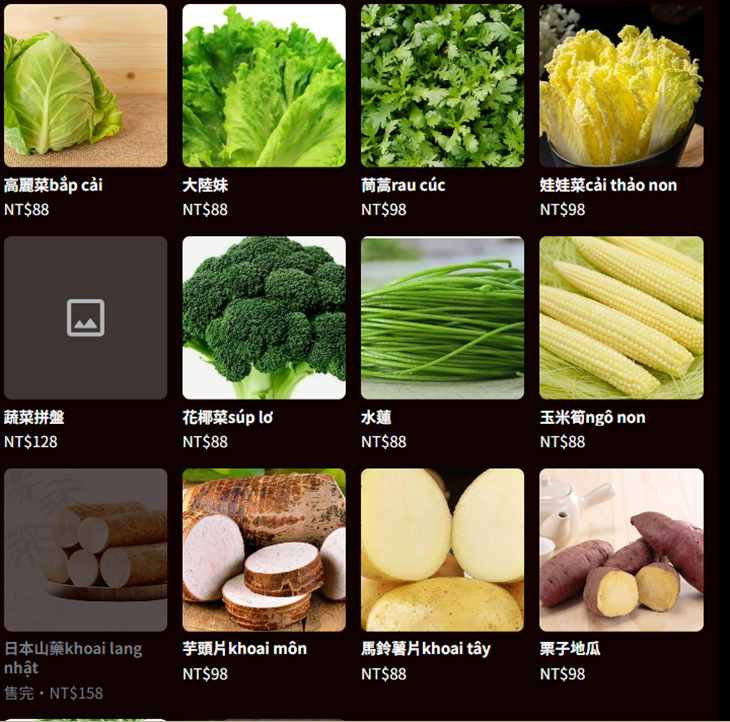Viewport: 730px width, 722px height.
Task: Select the 馬鈴薯片 khoai tây potato item
Action: (x=442, y=550)
